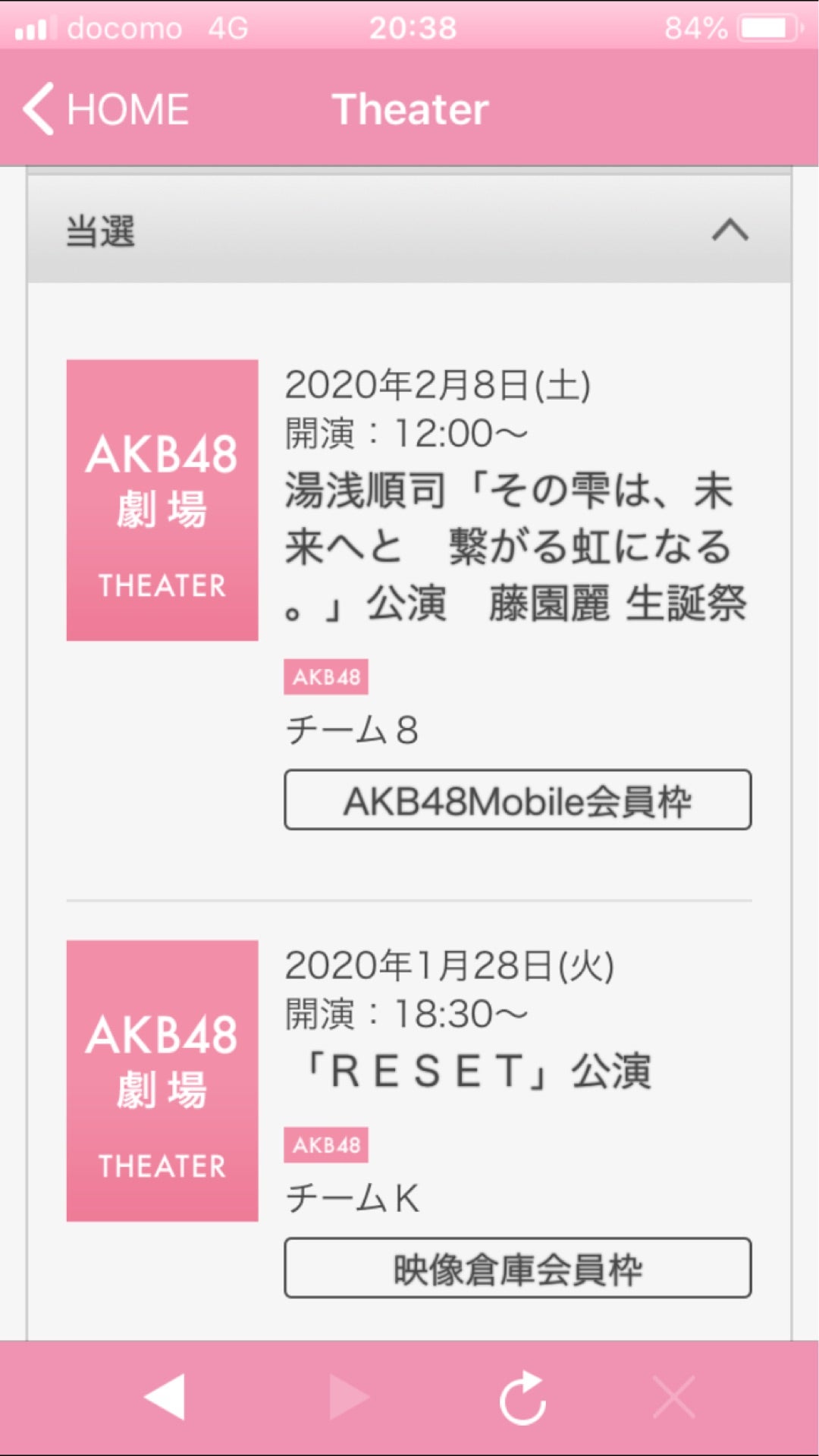The image size is (819, 1456).
Task: Collapse the 当選 section
Action: coord(730,230)
